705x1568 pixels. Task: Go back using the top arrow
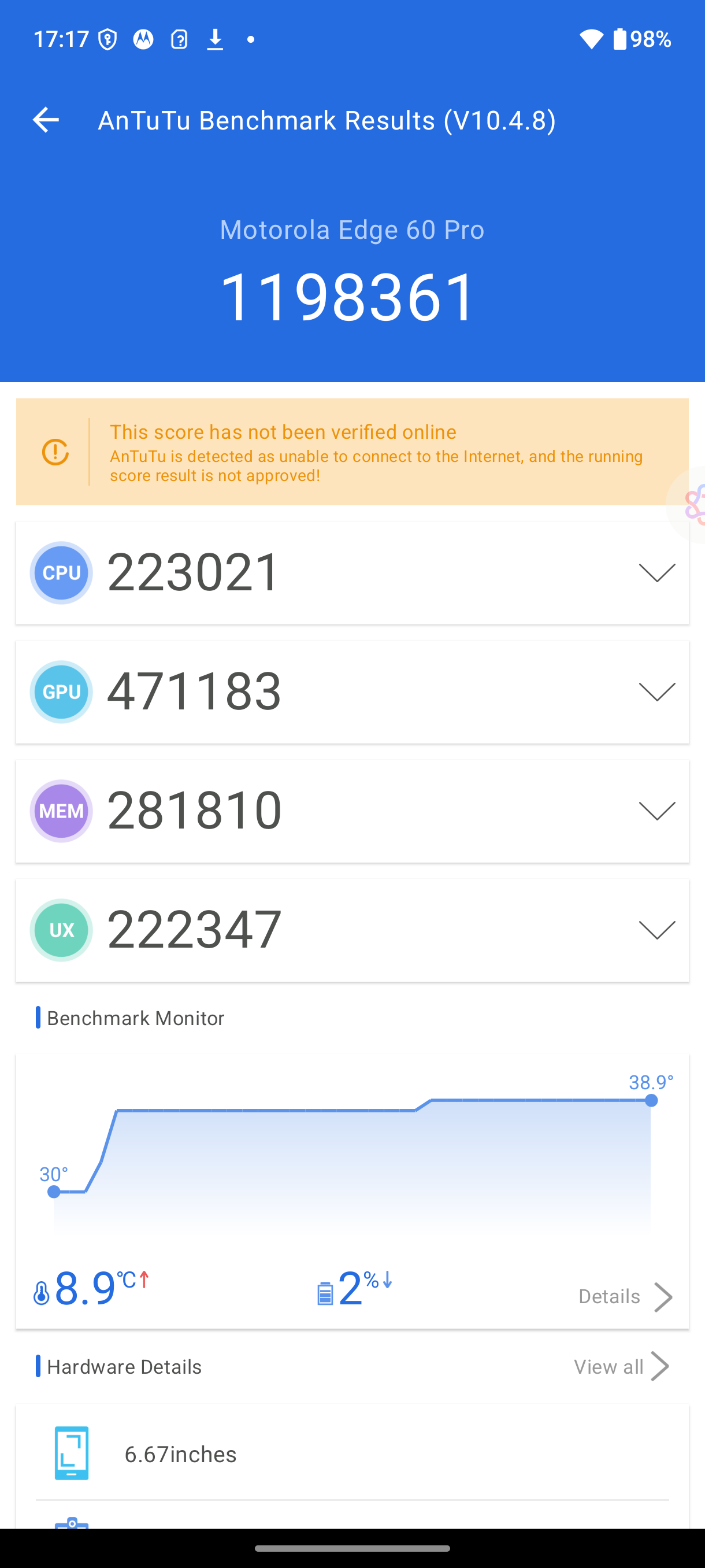46,120
